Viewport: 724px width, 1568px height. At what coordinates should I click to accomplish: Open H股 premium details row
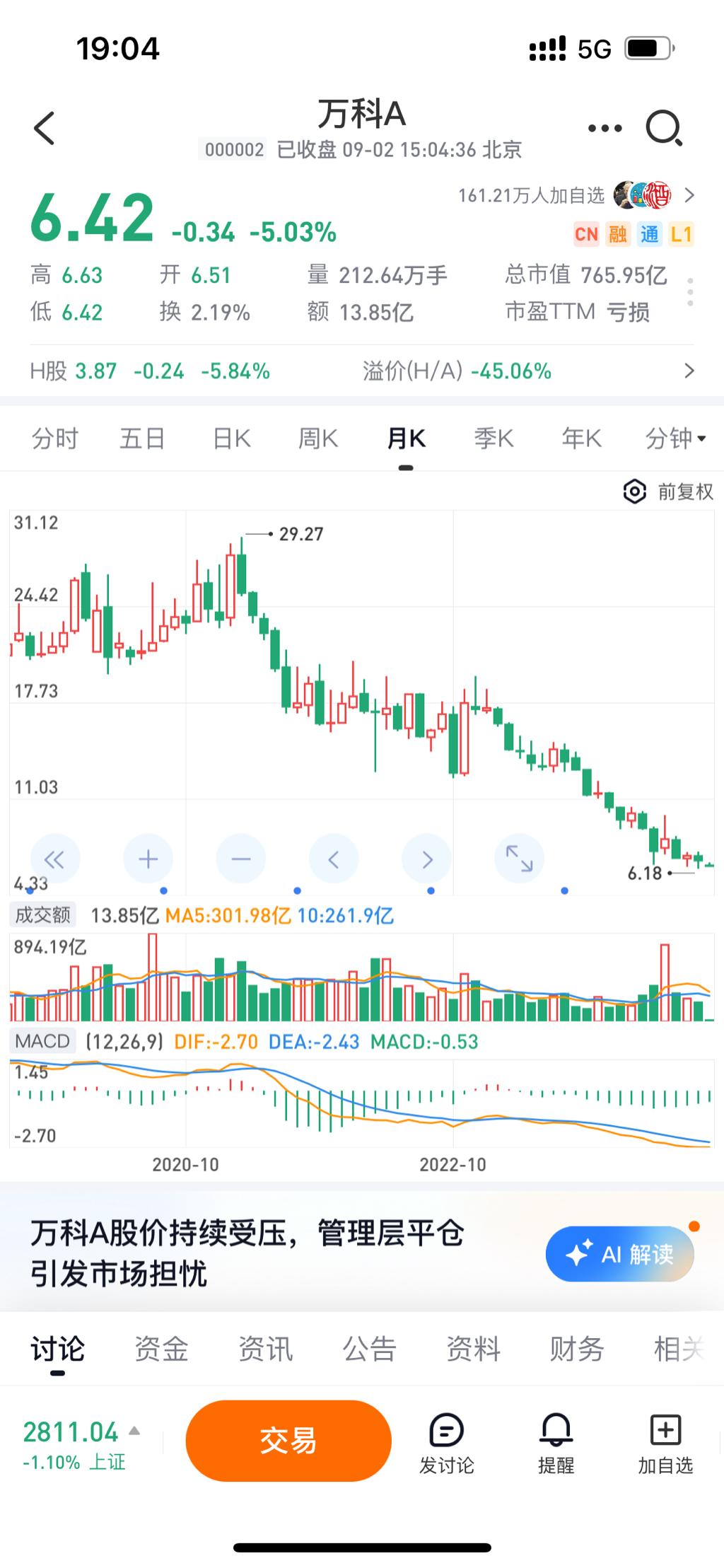click(x=362, y=371)
